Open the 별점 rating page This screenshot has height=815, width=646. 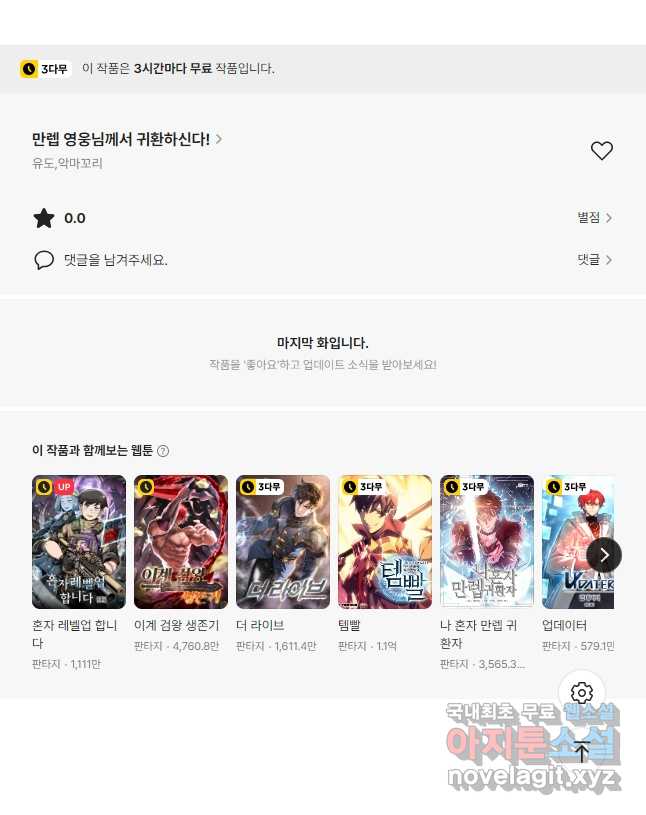coord(594,218)
